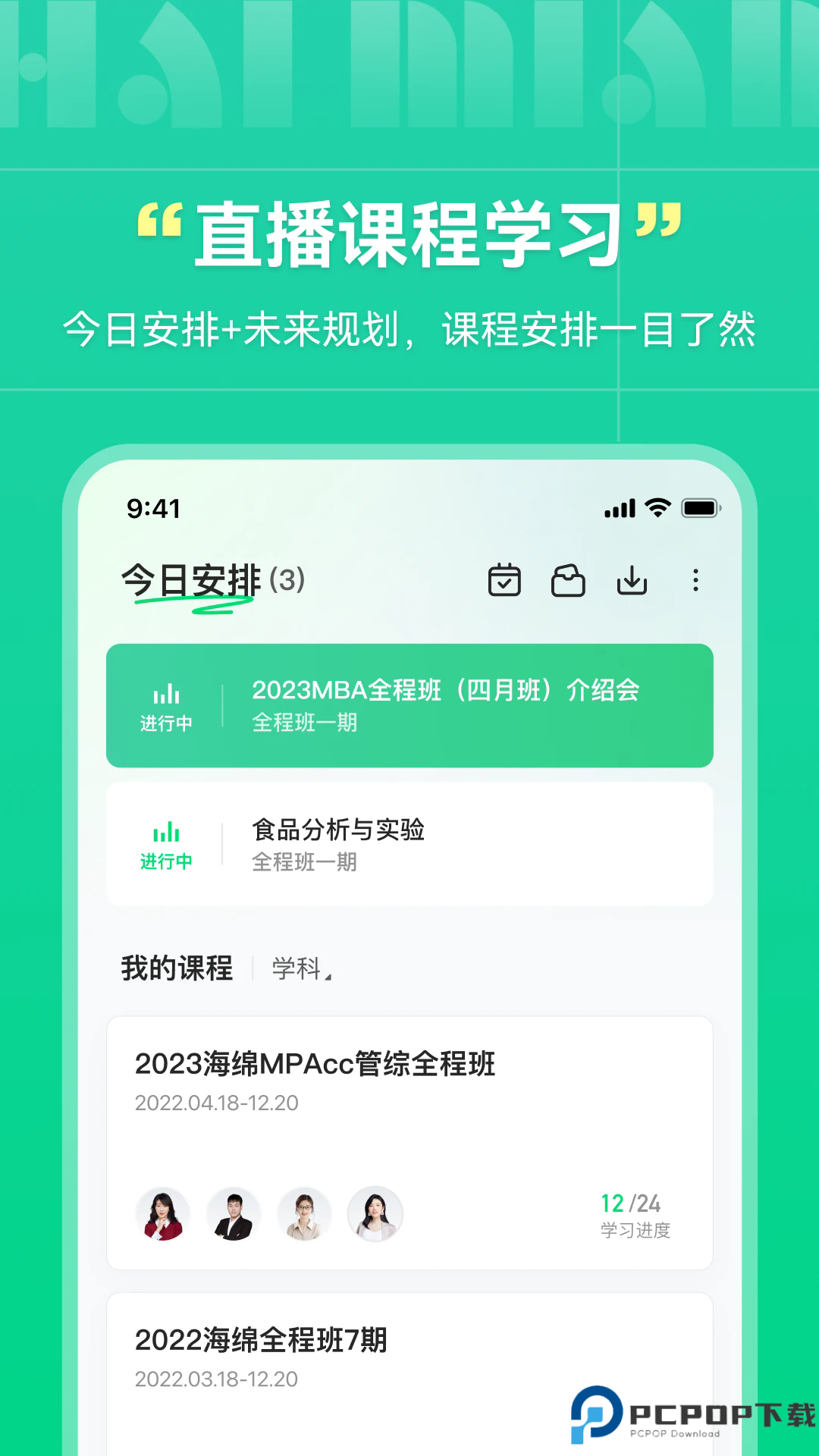This screenshot has width=819, height=1456.
Task: Click the first teacher avatar photo
Action: [162, 1214]
